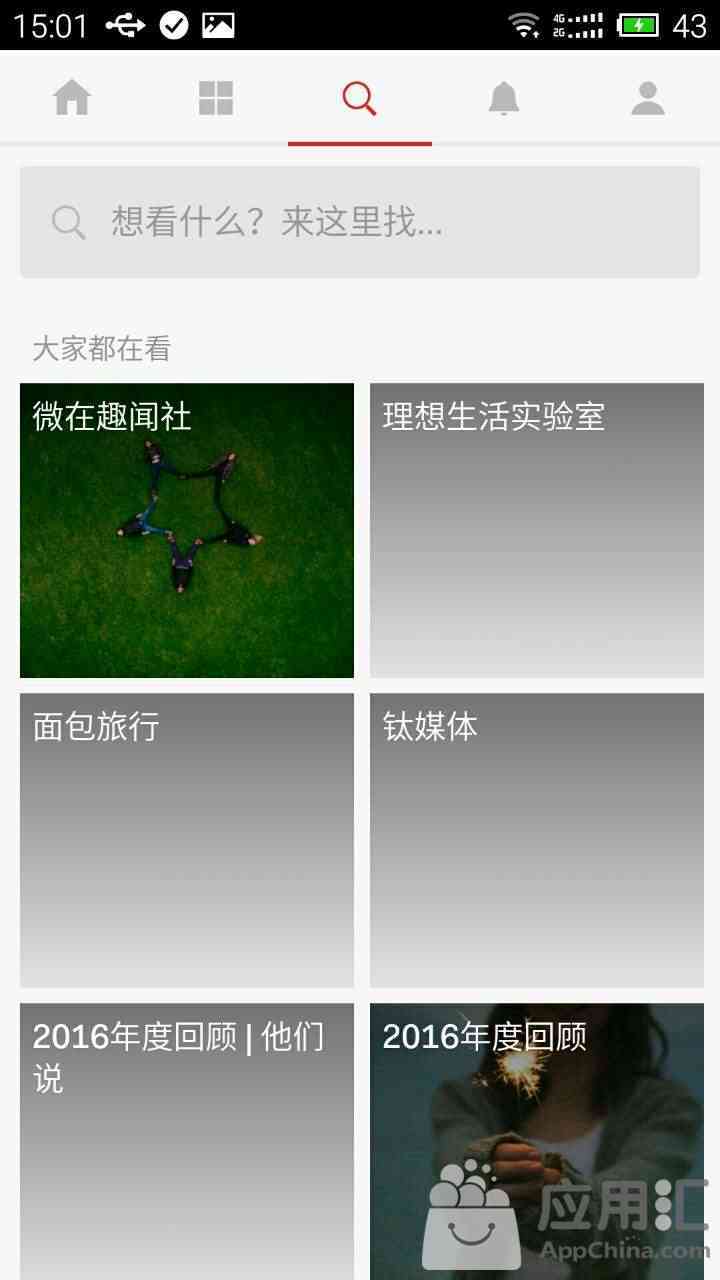This screenshot has width=720, height=1280.
Task: Open the 微在趣闻社 tile
Action: 187,530
